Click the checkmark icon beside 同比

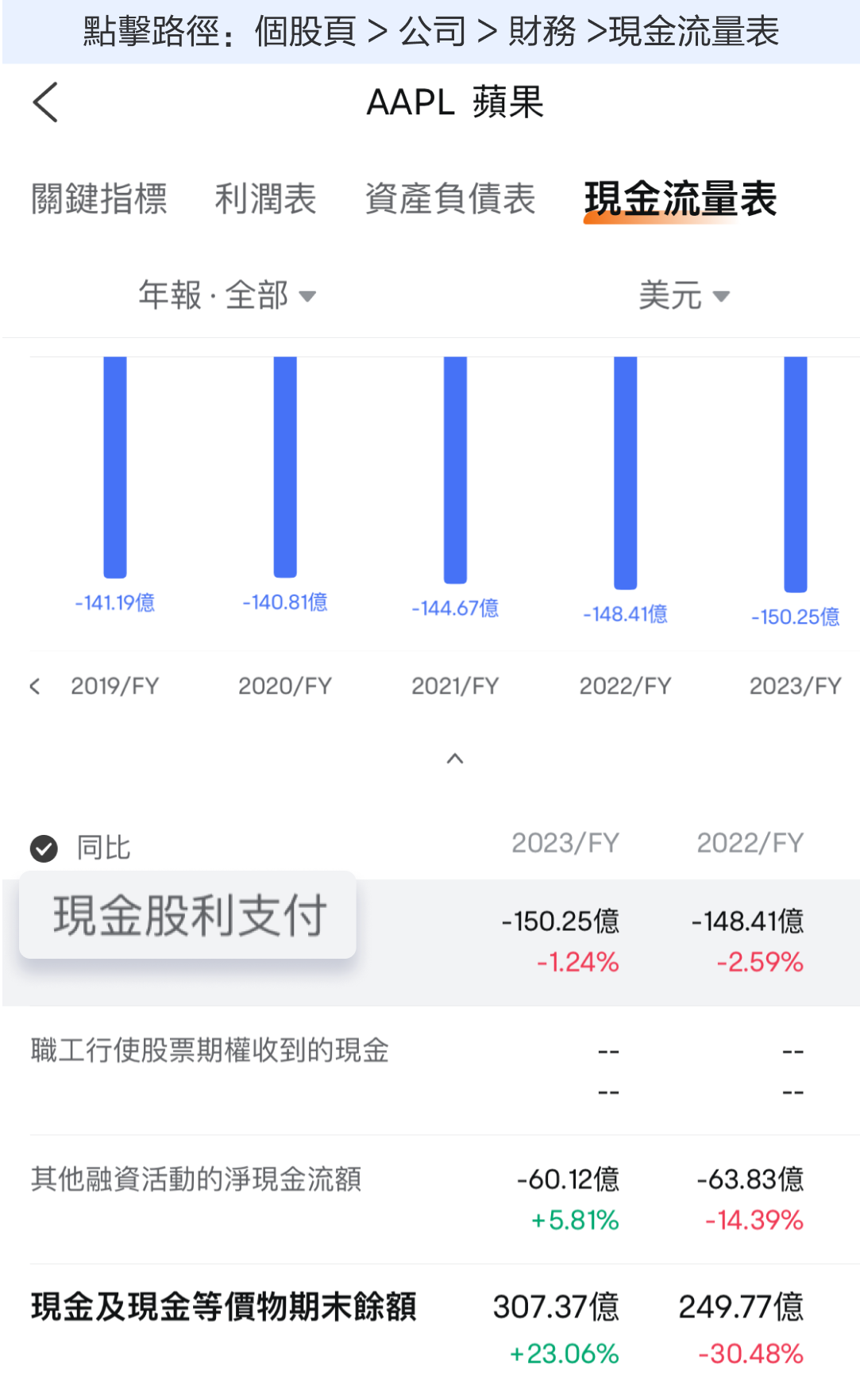coord(42,848)
